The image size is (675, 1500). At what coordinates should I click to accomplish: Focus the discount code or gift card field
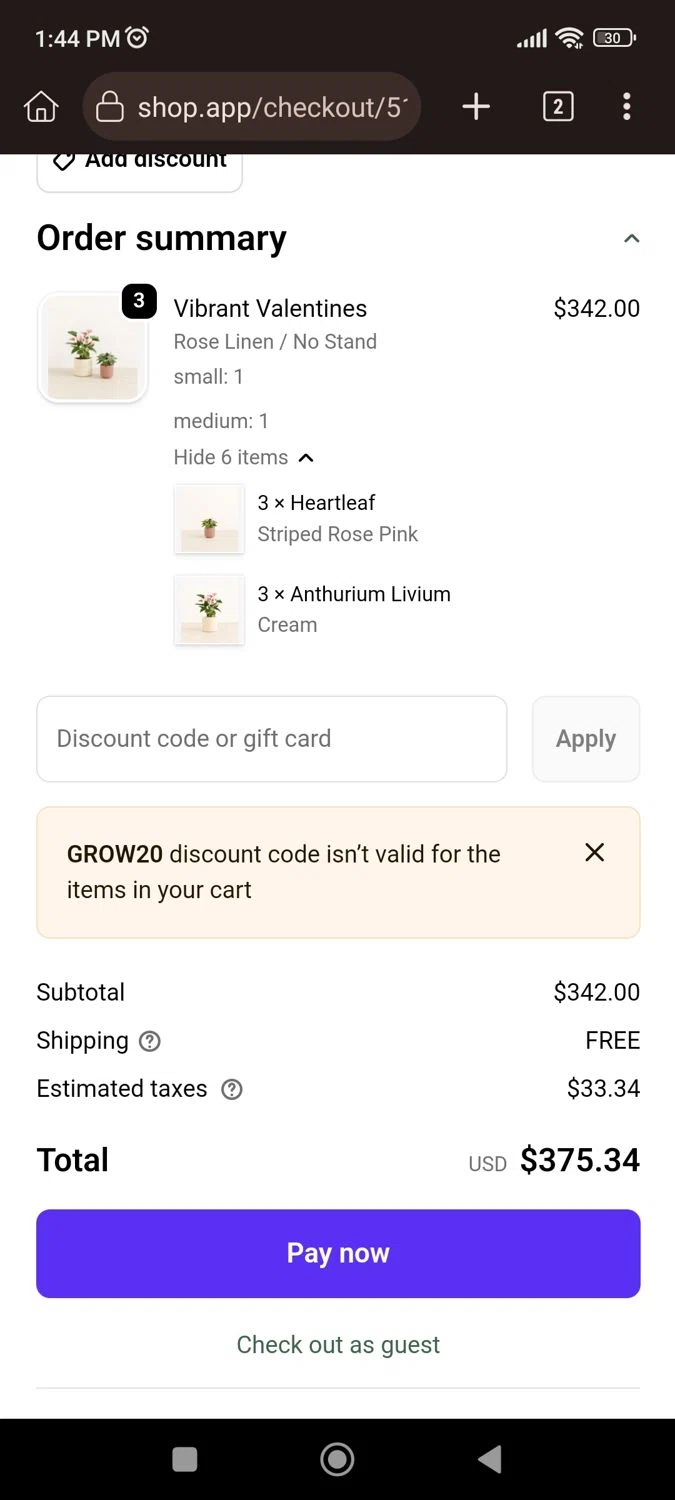pyautogui.click(x=271, y=739)
